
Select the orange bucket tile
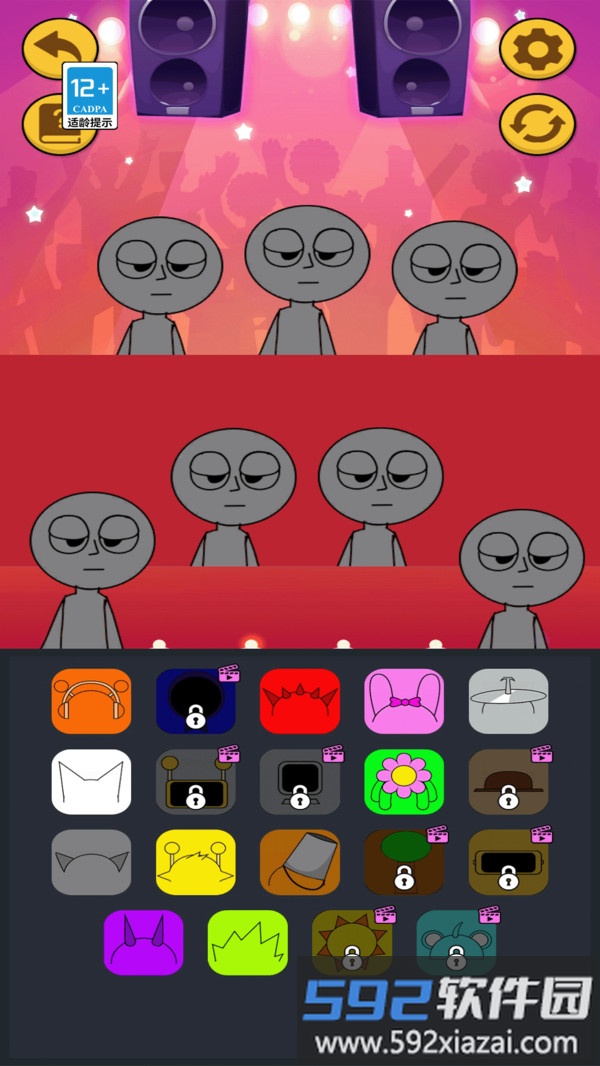[300, 861]
